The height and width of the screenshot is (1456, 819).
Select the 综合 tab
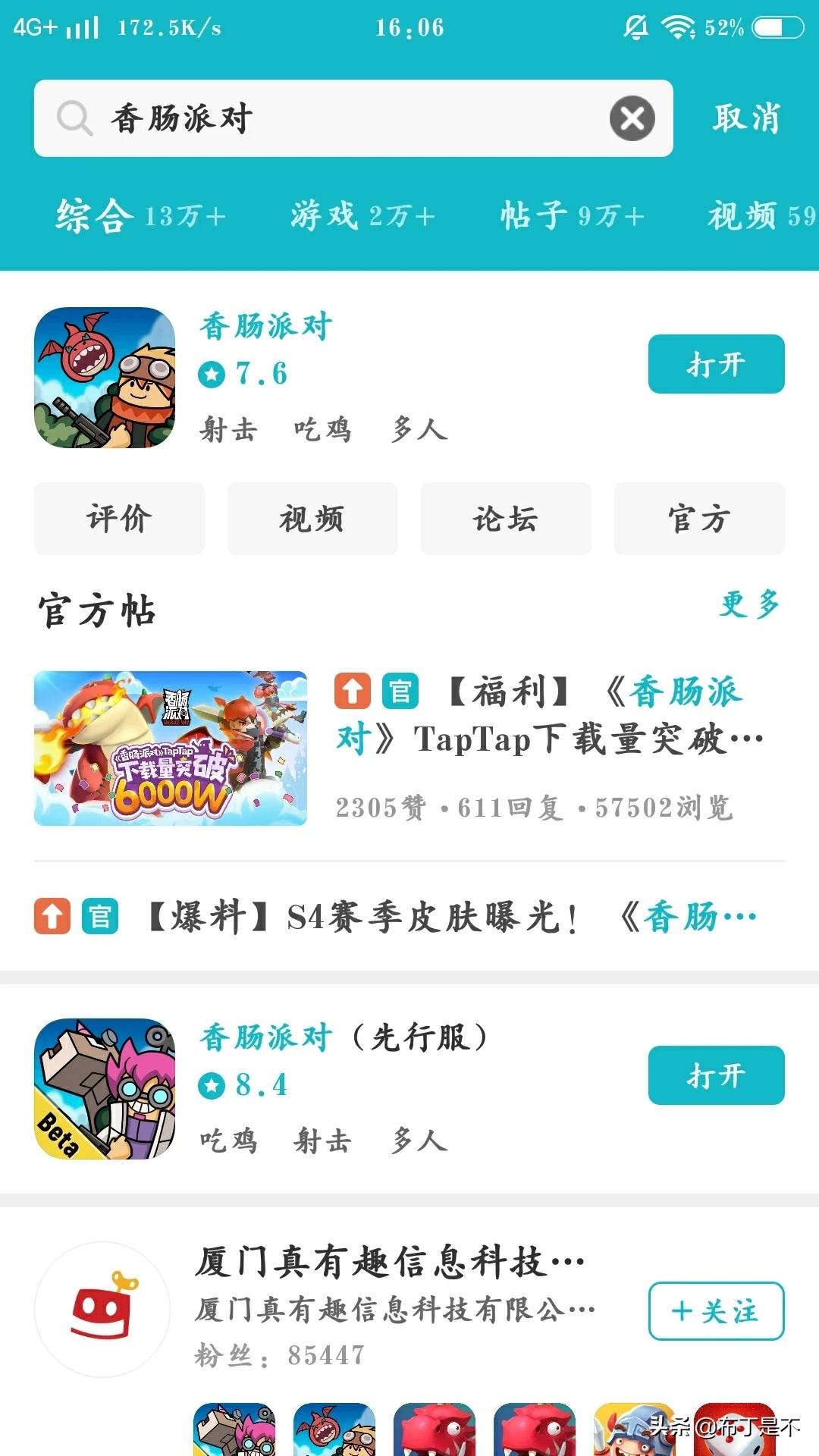140,216
